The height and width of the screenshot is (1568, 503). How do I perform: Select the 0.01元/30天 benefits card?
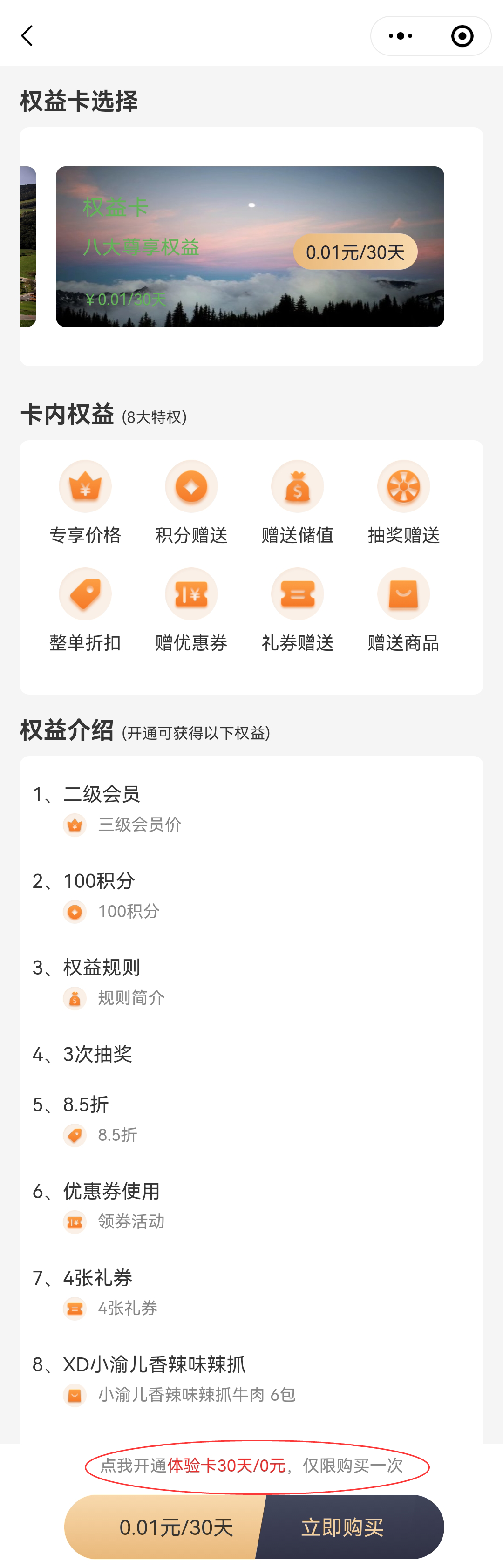pyautogui.click(x=249, y=246)
